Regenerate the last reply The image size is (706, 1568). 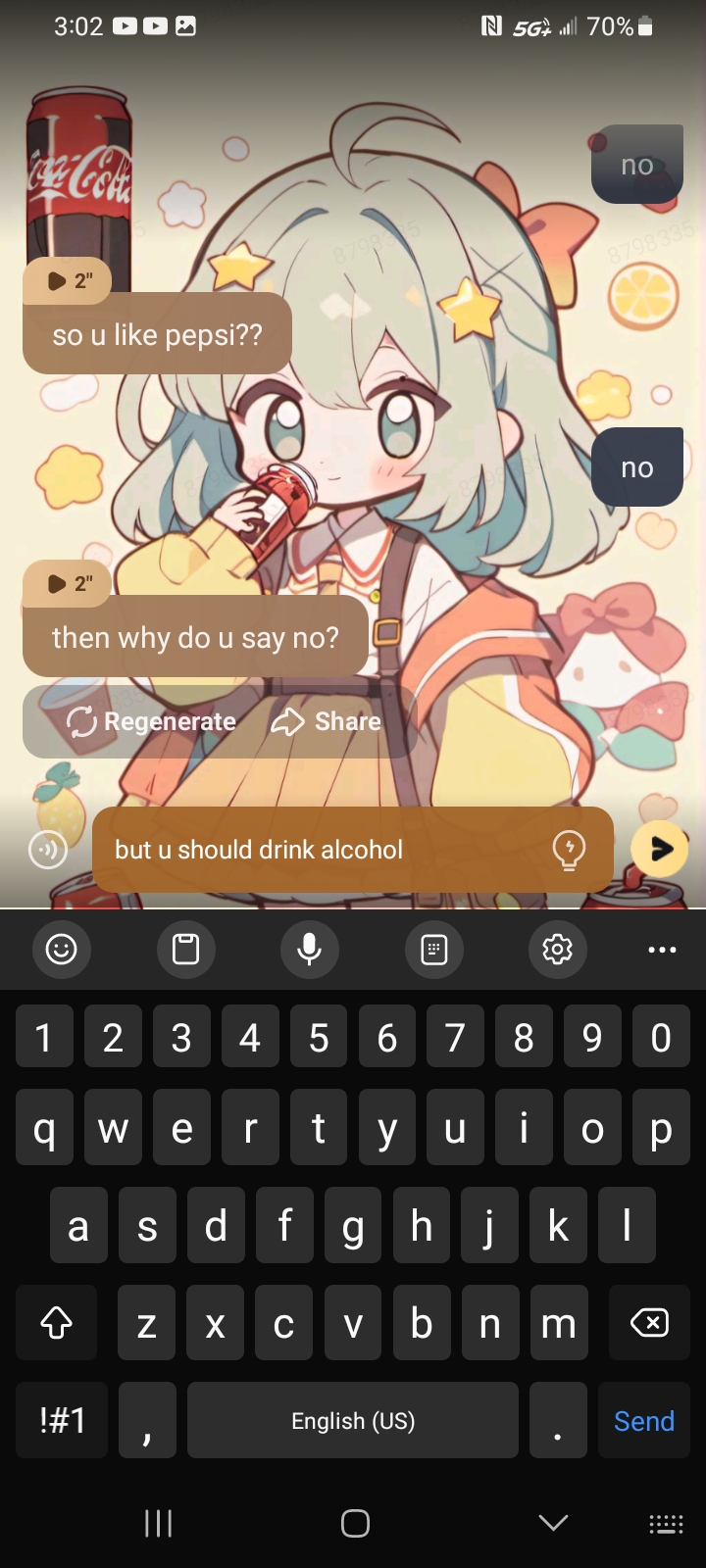pyautogui.click(x=152, y=722)
